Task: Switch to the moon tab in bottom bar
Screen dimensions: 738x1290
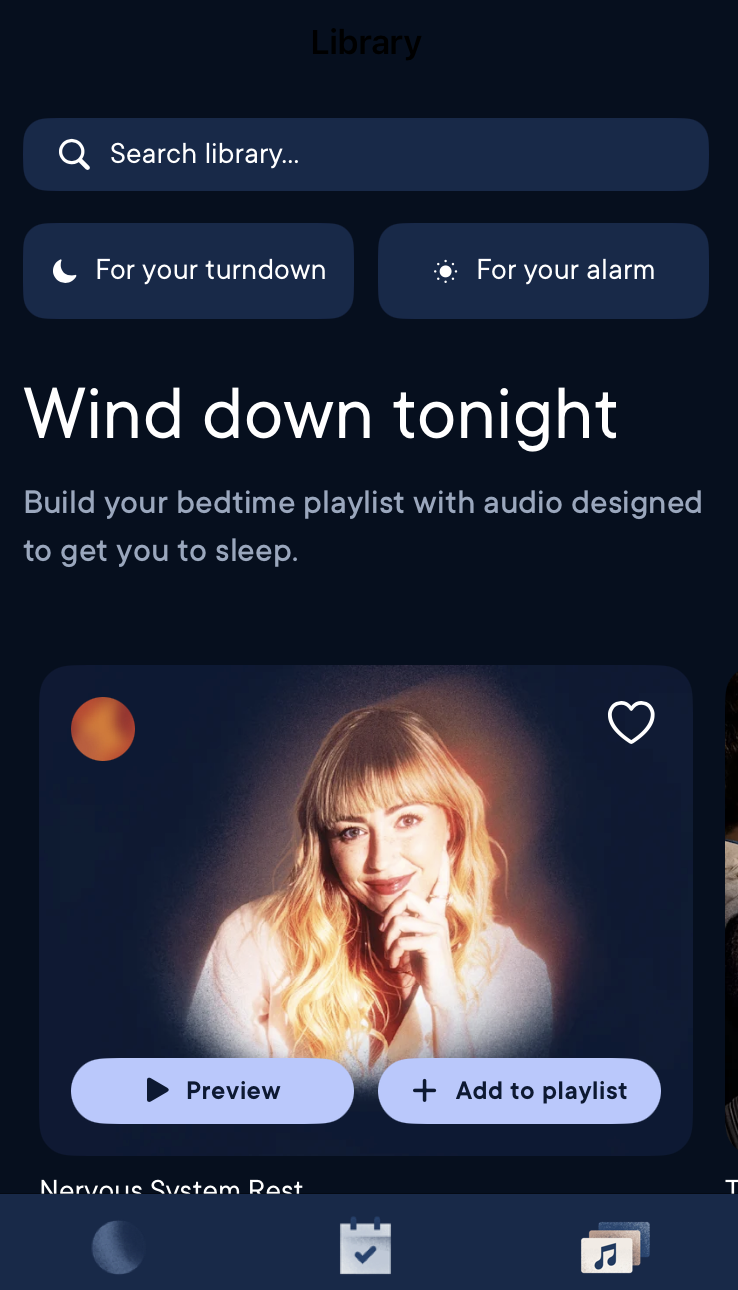Action: 118,1247
